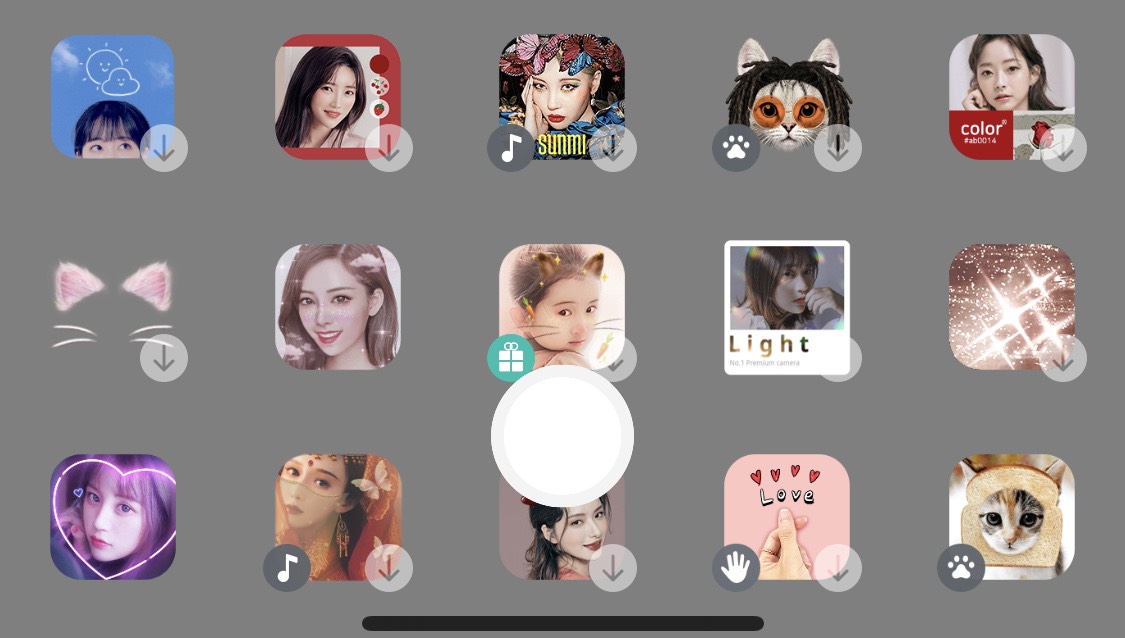Select the purple neon heart filter
The image size is (1125, 638).
[x=112, y=517]
